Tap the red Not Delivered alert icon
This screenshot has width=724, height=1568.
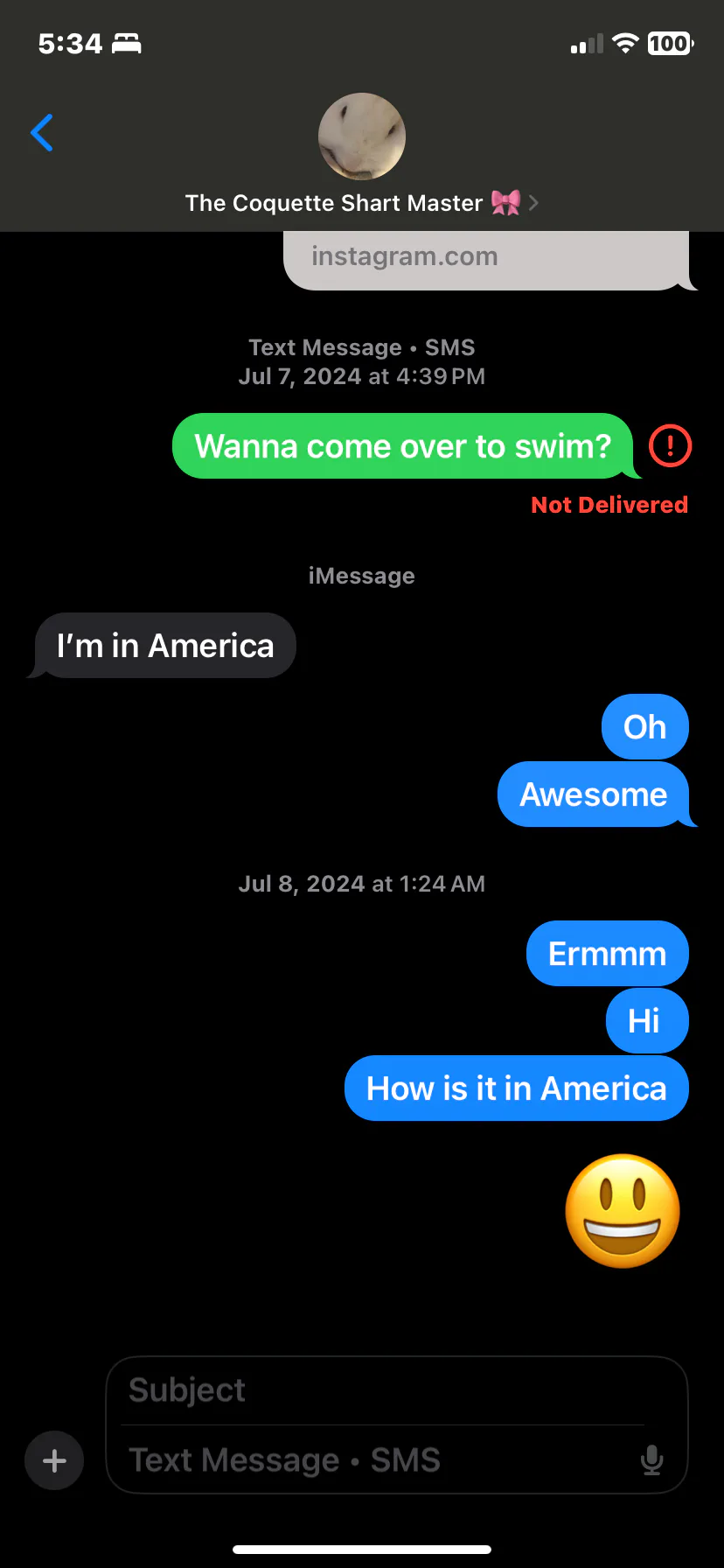tap(671, 446)
